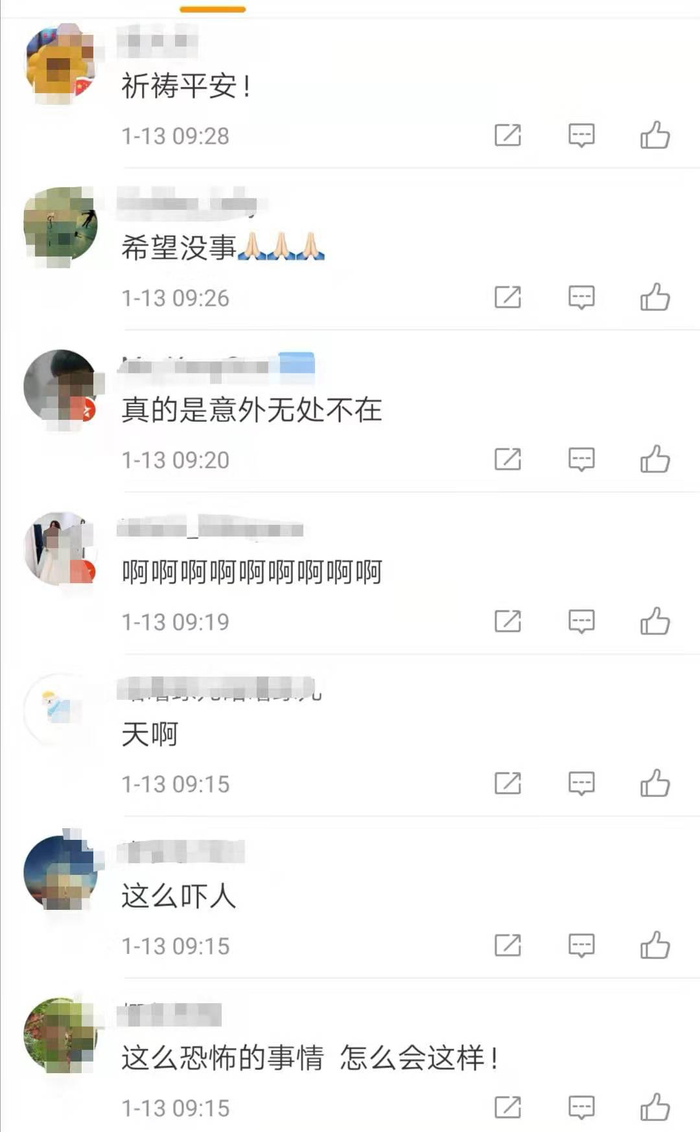700x1132 pixels.
Task: Open avatar of the 祈祷平安！ commenter
Action: [x=60, y=63]
